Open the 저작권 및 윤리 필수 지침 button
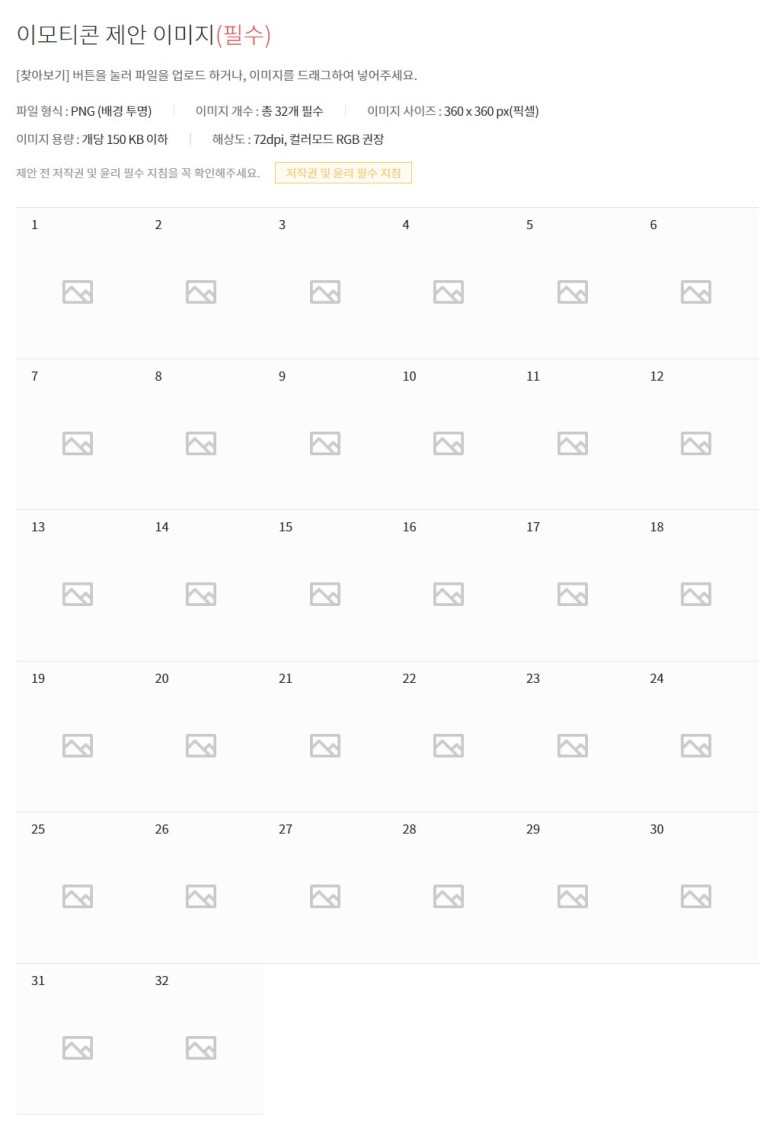Screen dimensions: 773x1132 pyautogui.click(x=343, y=173)
